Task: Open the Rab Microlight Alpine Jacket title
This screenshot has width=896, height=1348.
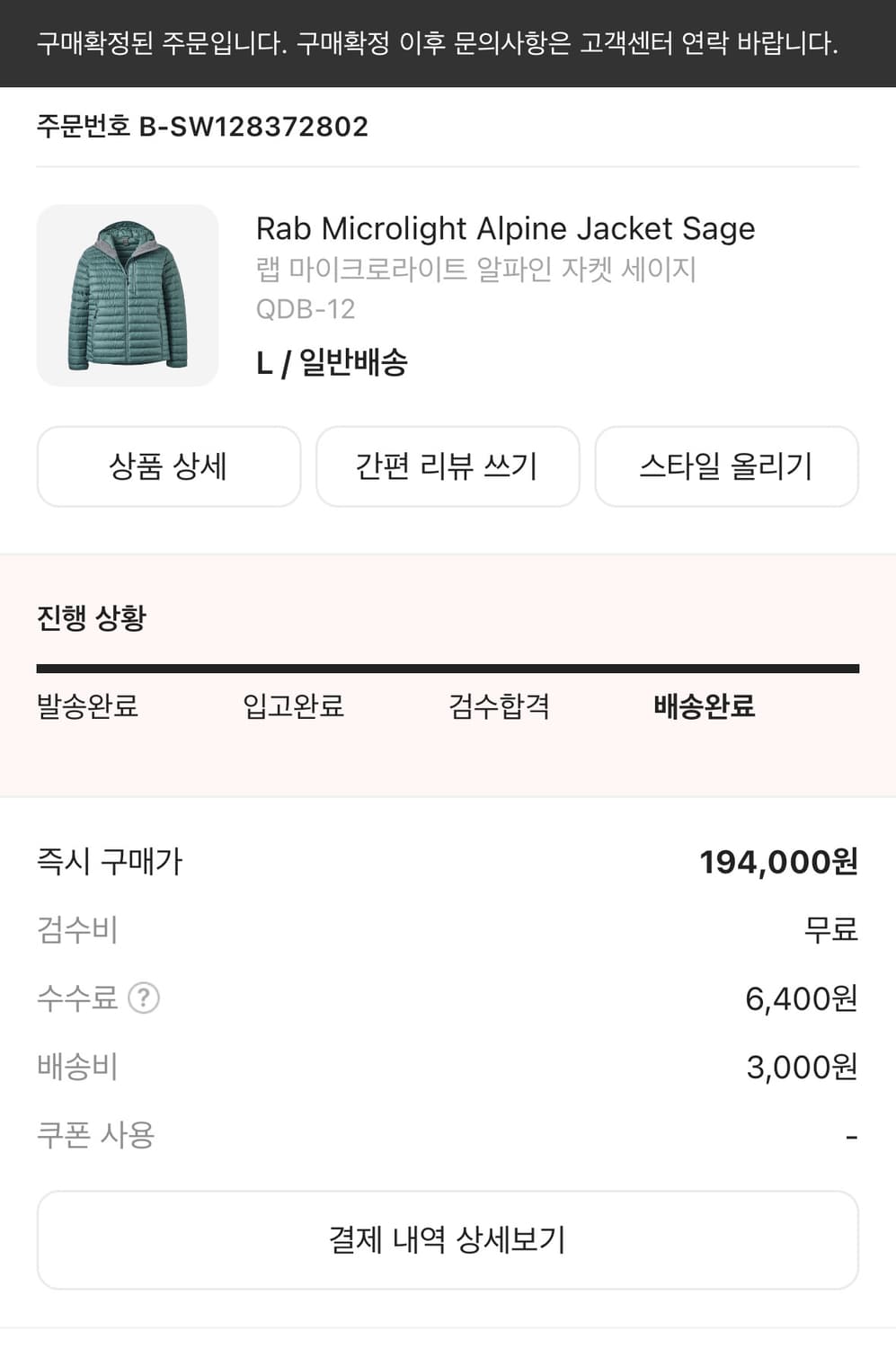Action: click(x=505, y=228)
